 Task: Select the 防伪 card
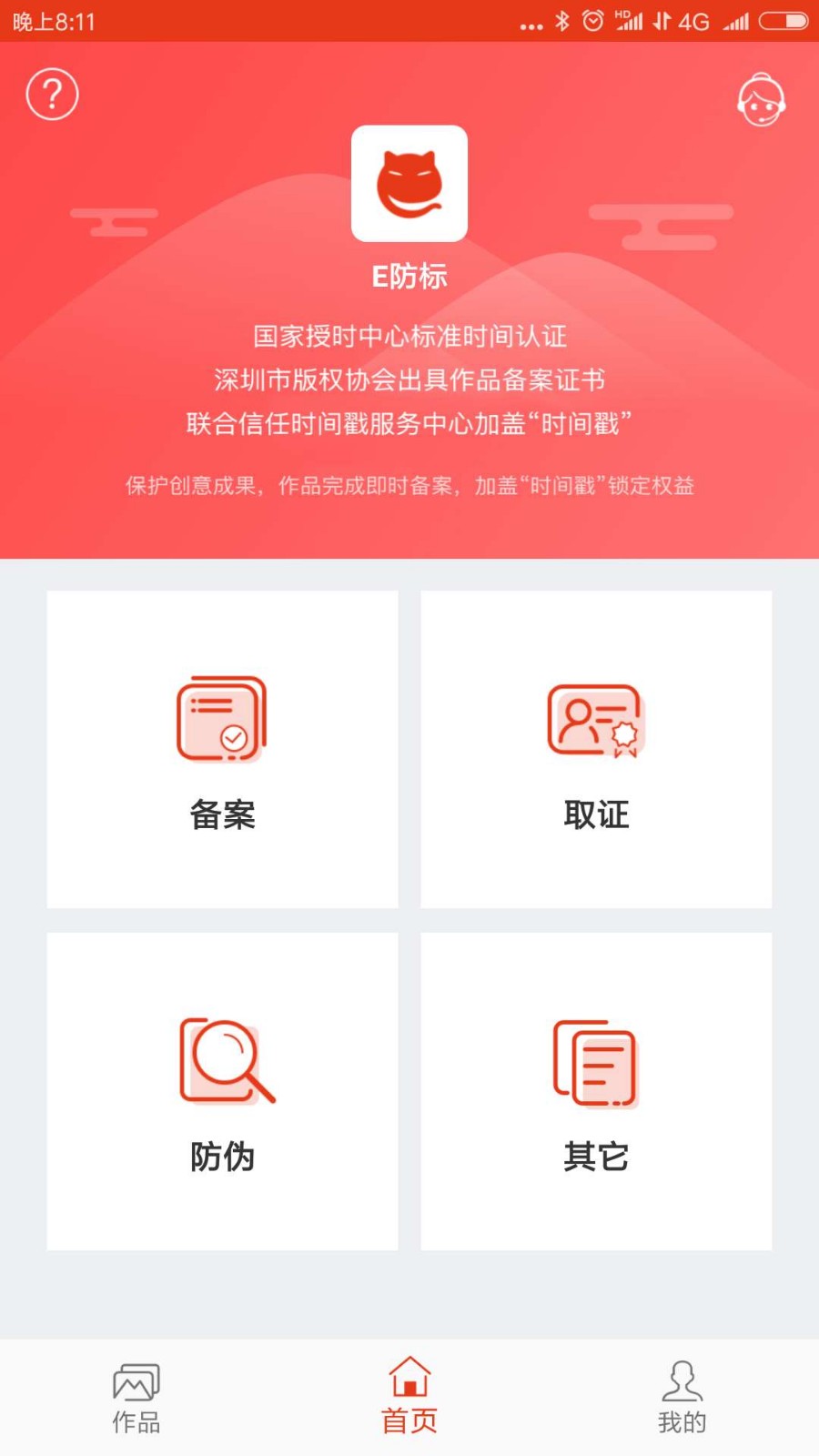point(222,1090)
